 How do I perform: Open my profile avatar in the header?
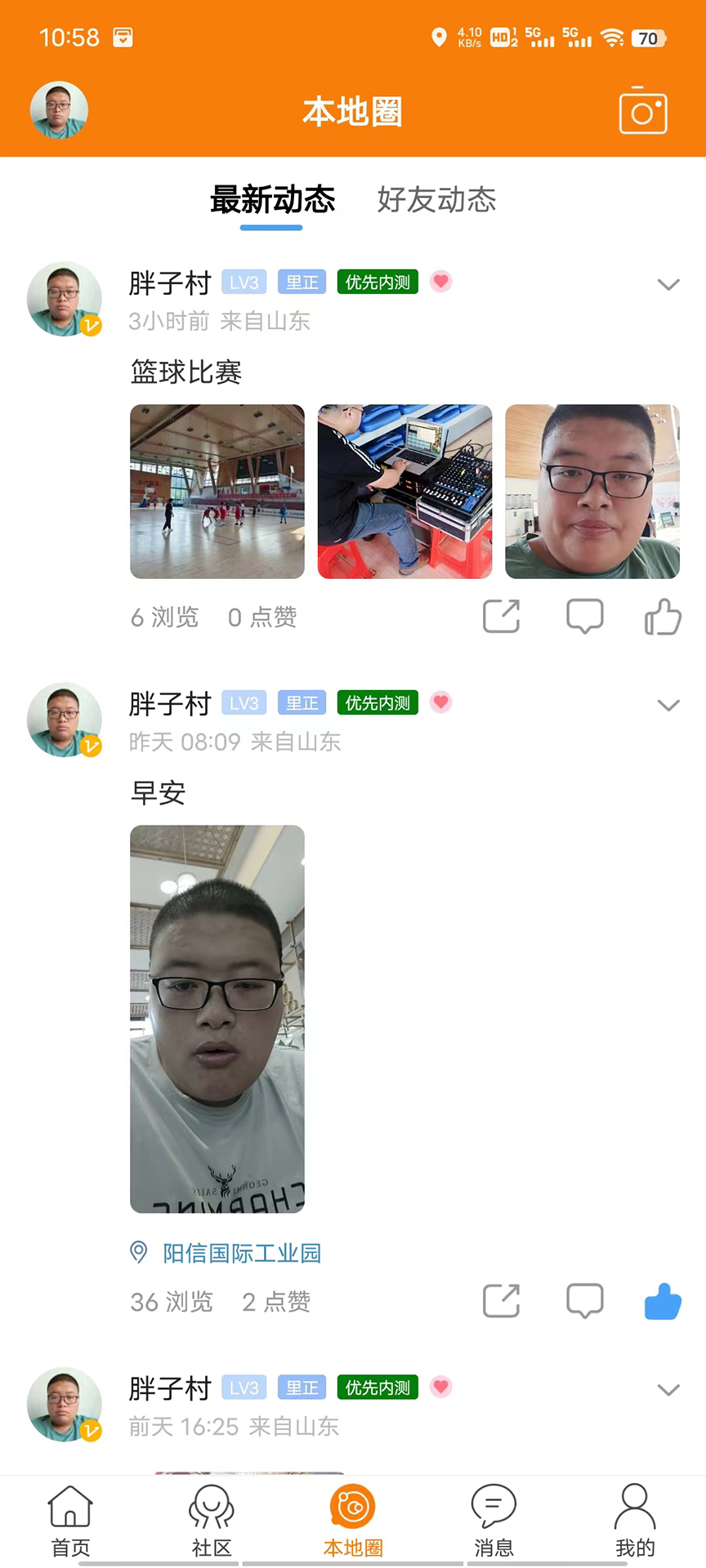59,110
